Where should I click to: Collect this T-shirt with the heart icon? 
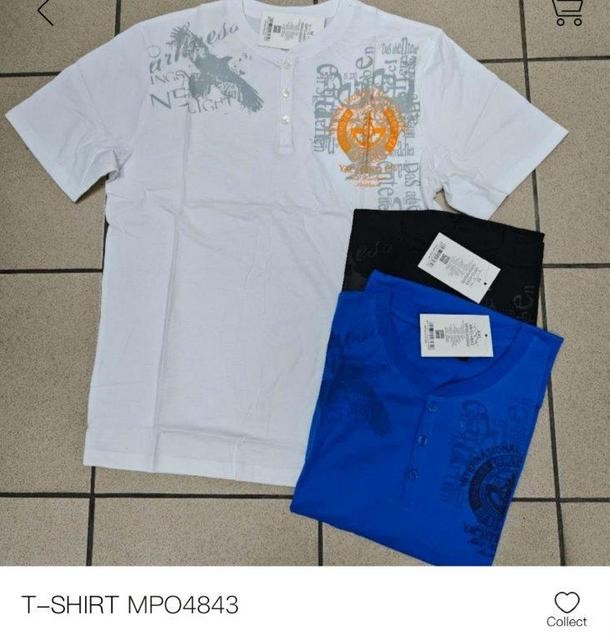567,604
